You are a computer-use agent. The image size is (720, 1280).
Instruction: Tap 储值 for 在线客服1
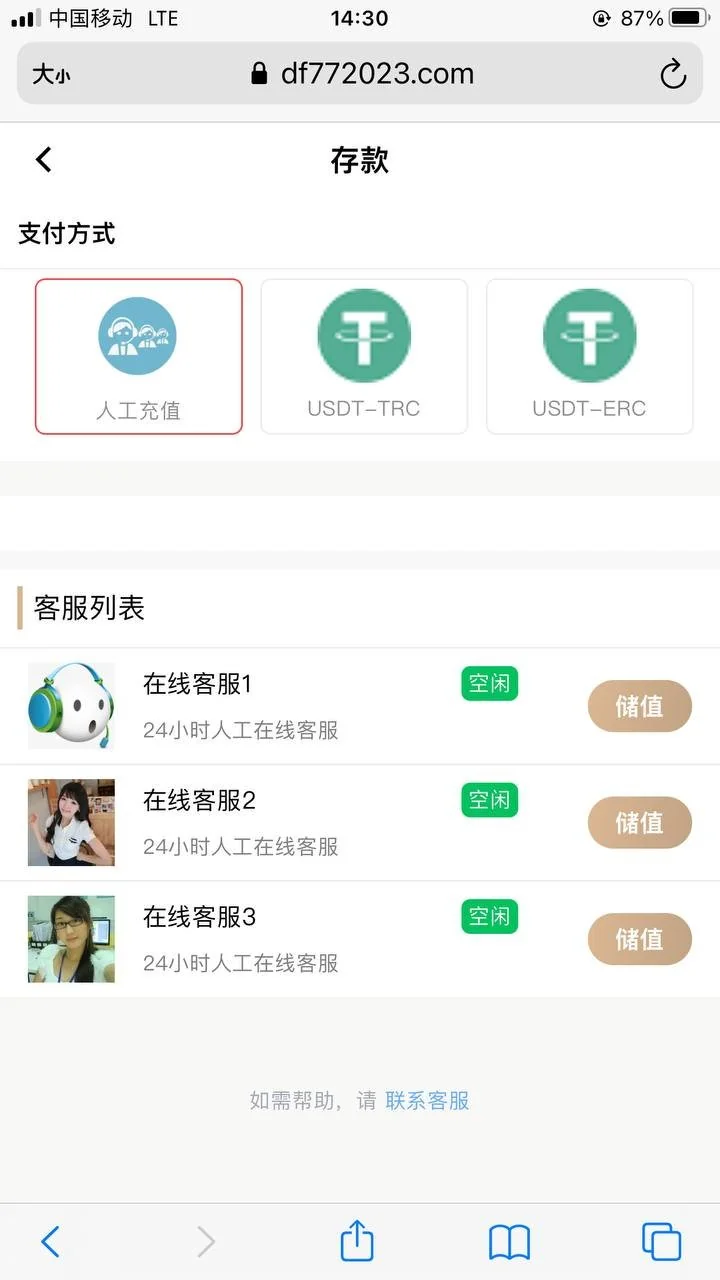(x=639, y=706)
